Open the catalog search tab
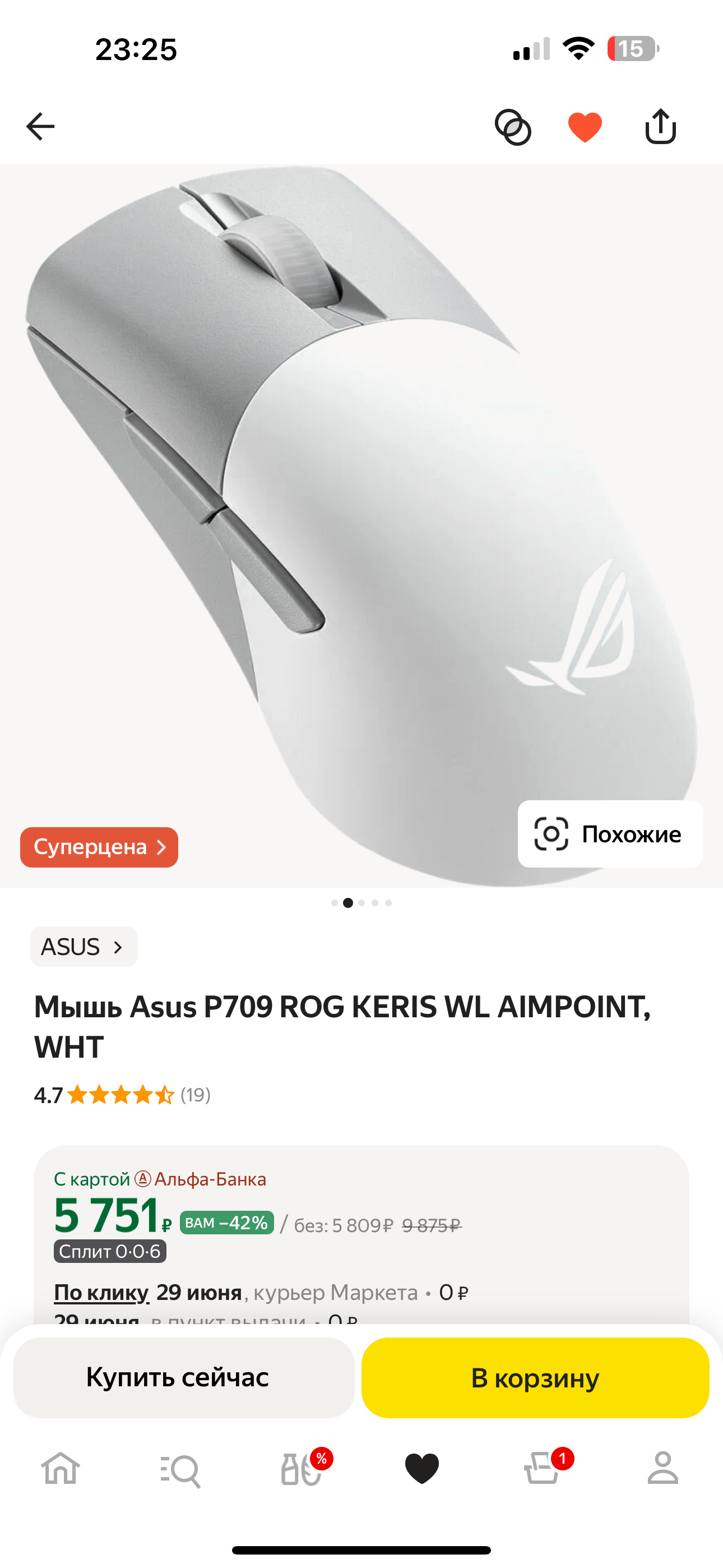 click(180, 1469)
